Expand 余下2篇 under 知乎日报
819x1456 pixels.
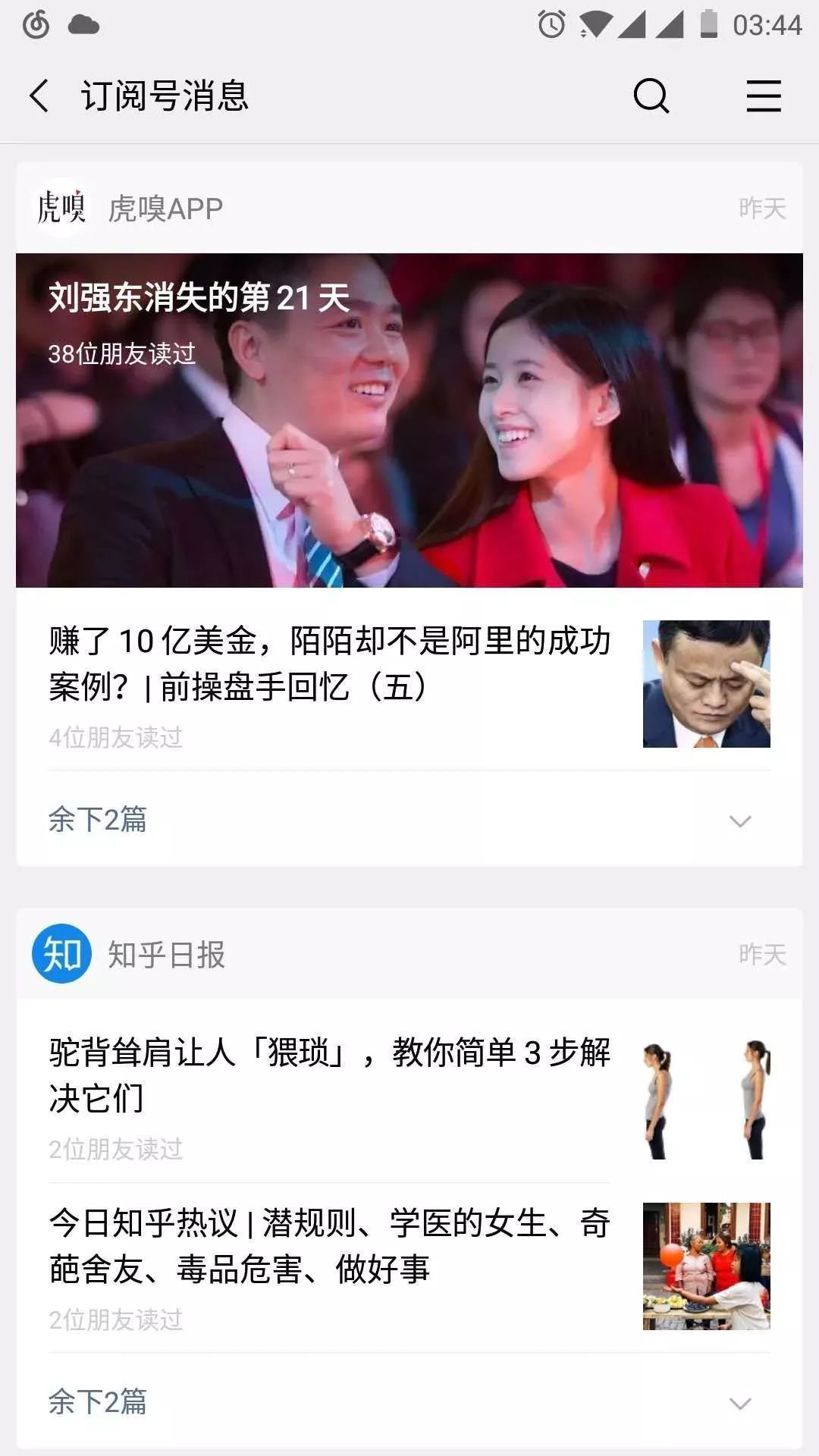[x=409, y=1402]
